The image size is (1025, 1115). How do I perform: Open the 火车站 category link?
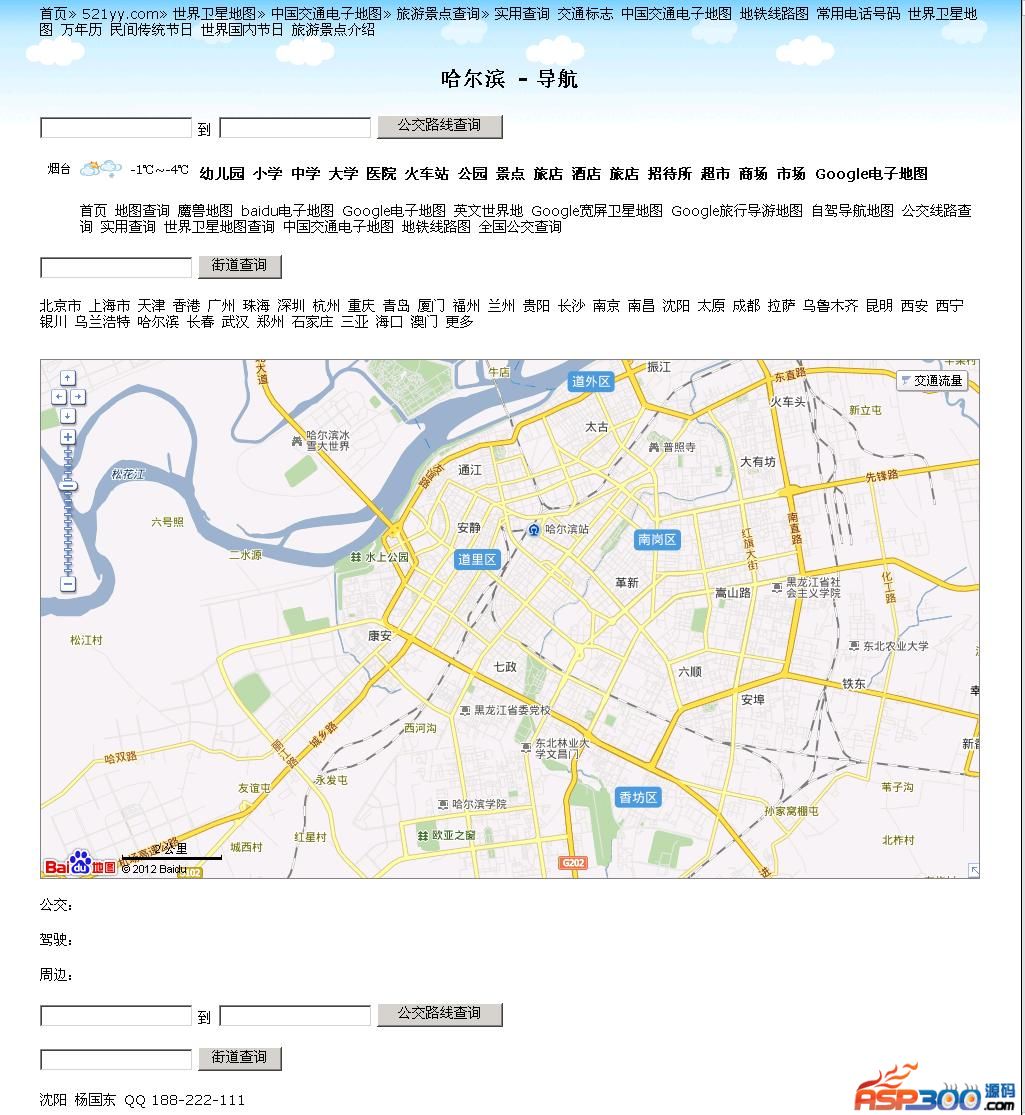427,174
